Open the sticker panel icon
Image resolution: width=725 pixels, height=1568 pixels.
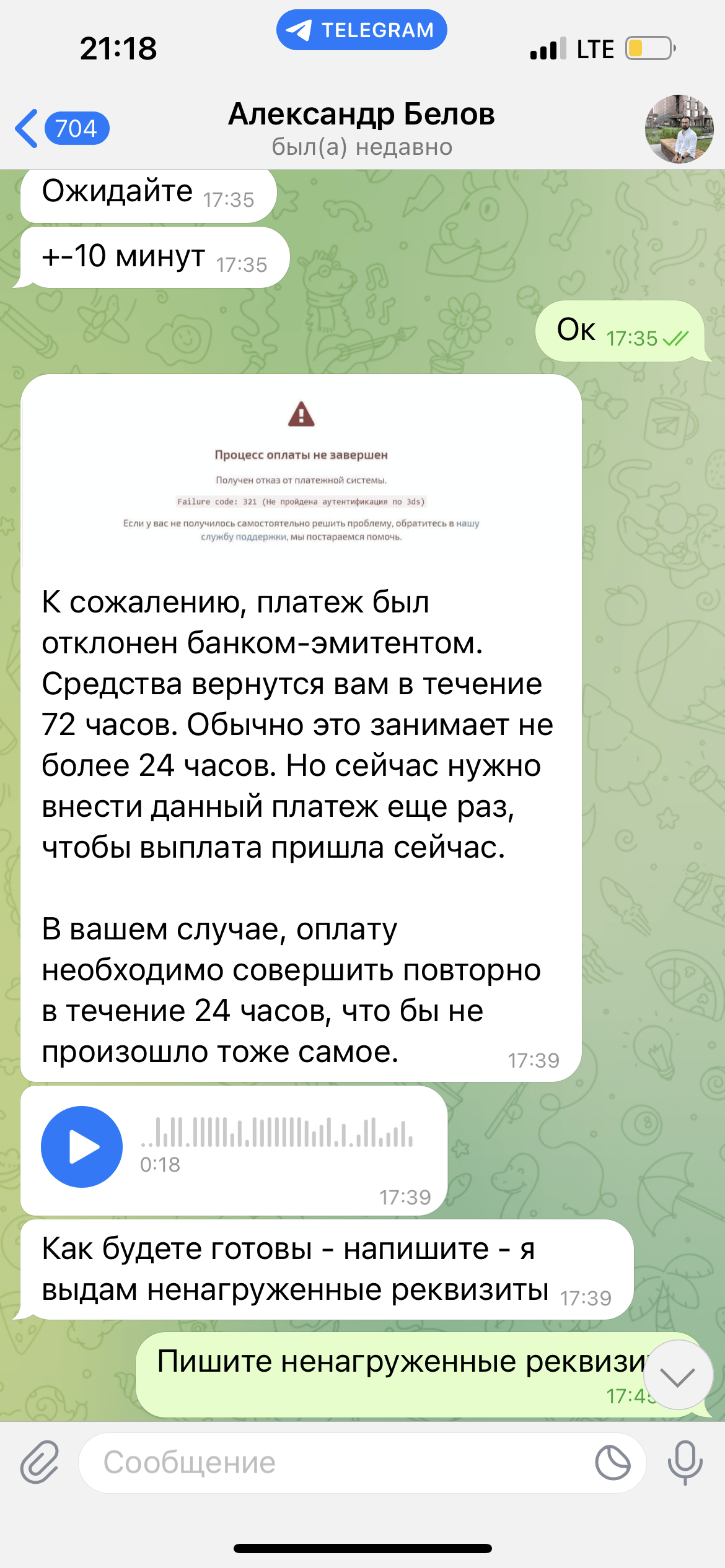click(x=613, y=1463)
